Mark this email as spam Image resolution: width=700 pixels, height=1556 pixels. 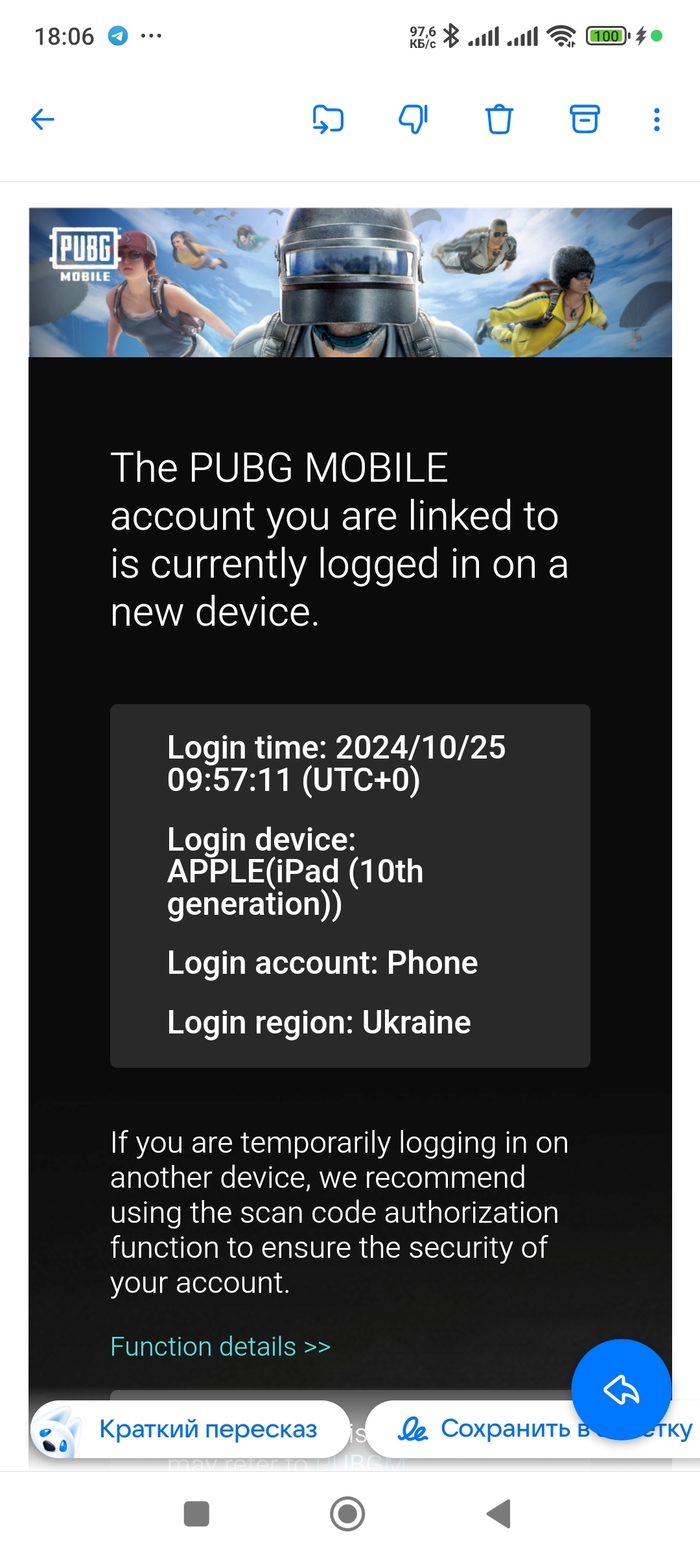413,120
